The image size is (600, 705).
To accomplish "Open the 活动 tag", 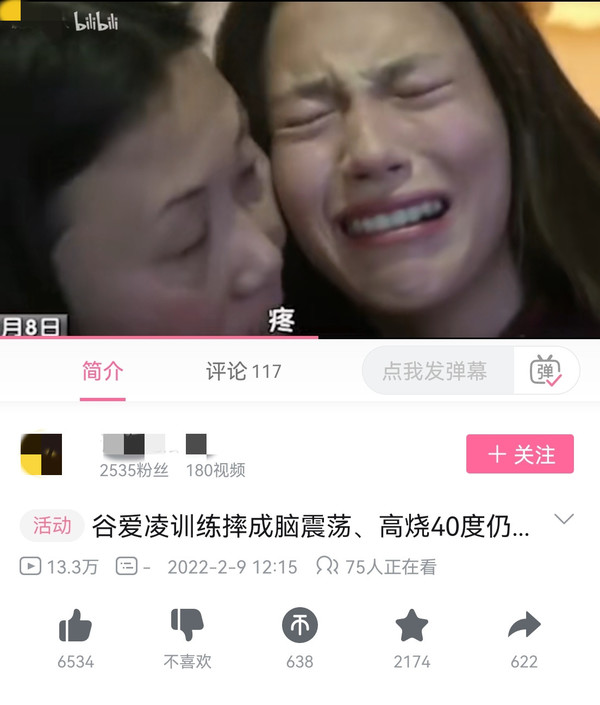I will 52,525.
